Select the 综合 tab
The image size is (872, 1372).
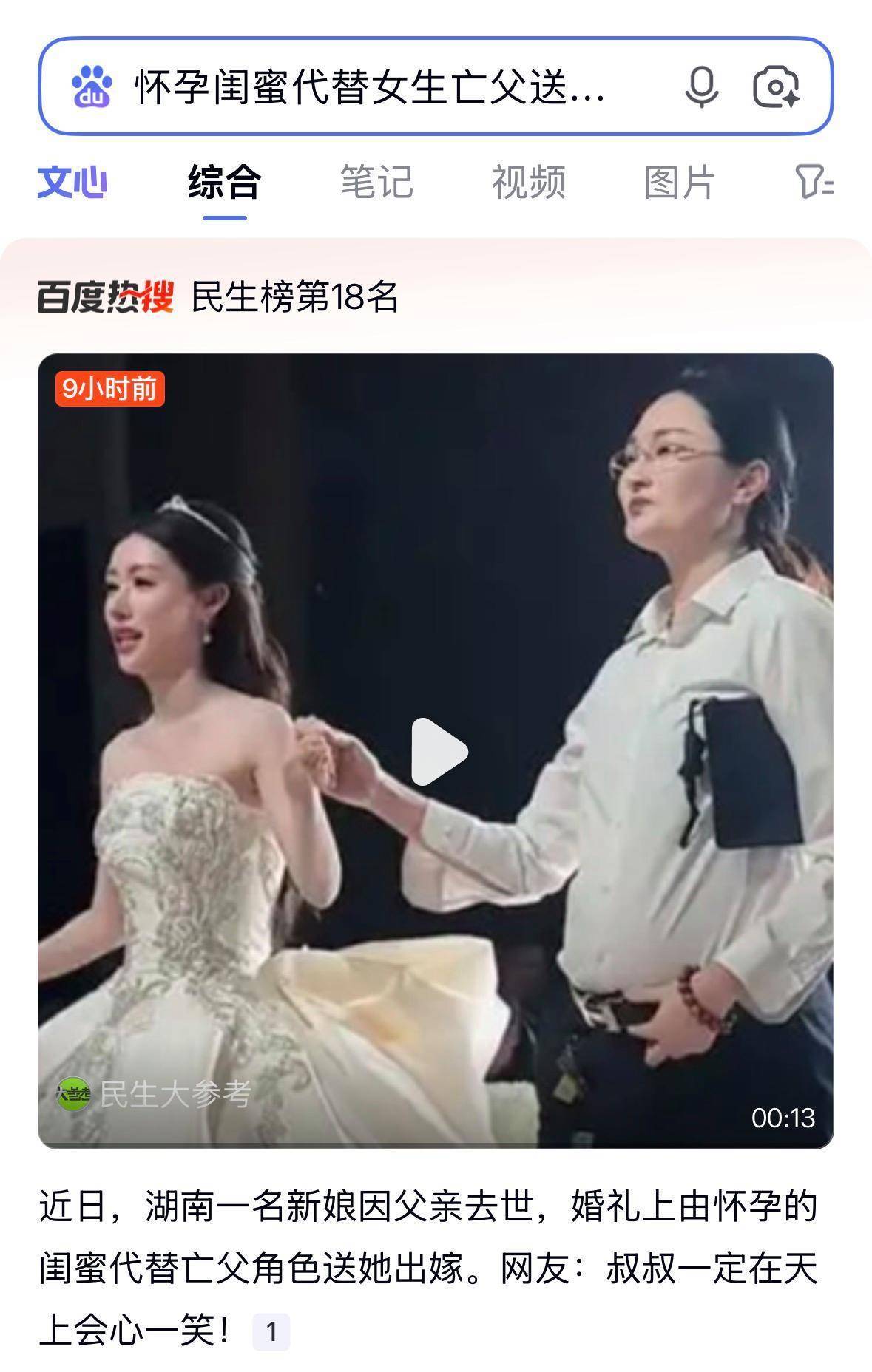[224, 182]
